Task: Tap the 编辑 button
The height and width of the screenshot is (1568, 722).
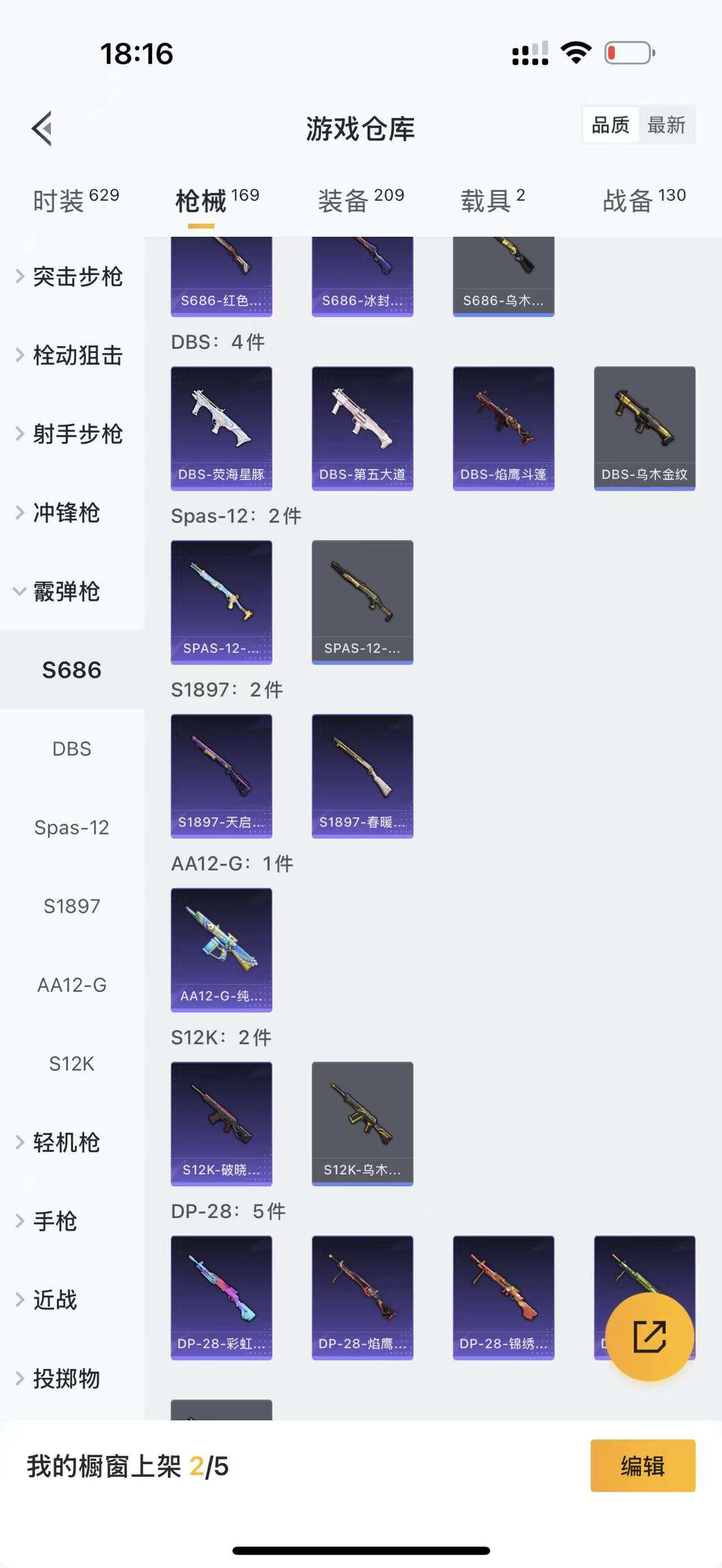Action: point(642,1466)
